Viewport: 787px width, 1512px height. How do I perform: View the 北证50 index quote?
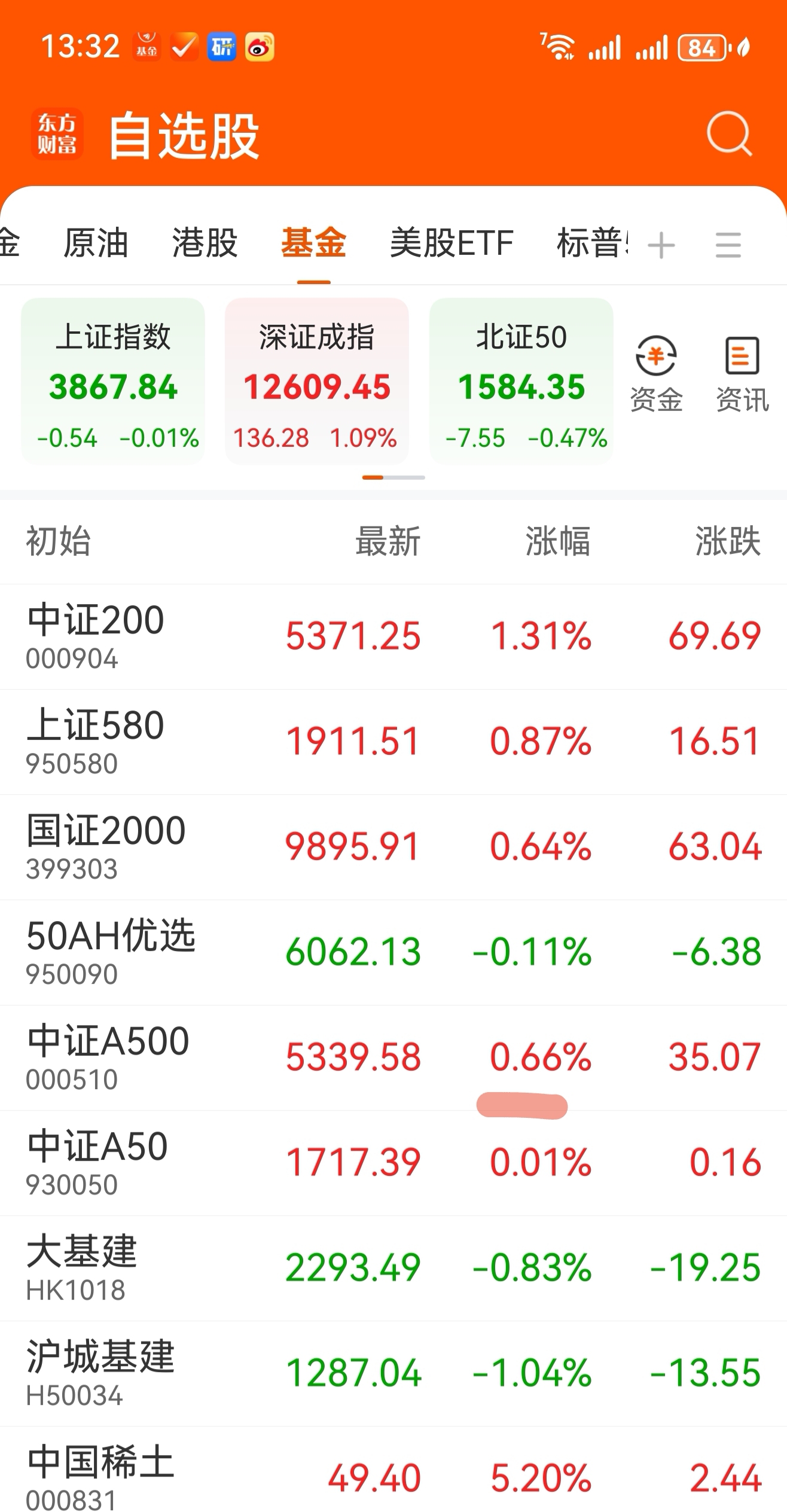pos(521,383)
